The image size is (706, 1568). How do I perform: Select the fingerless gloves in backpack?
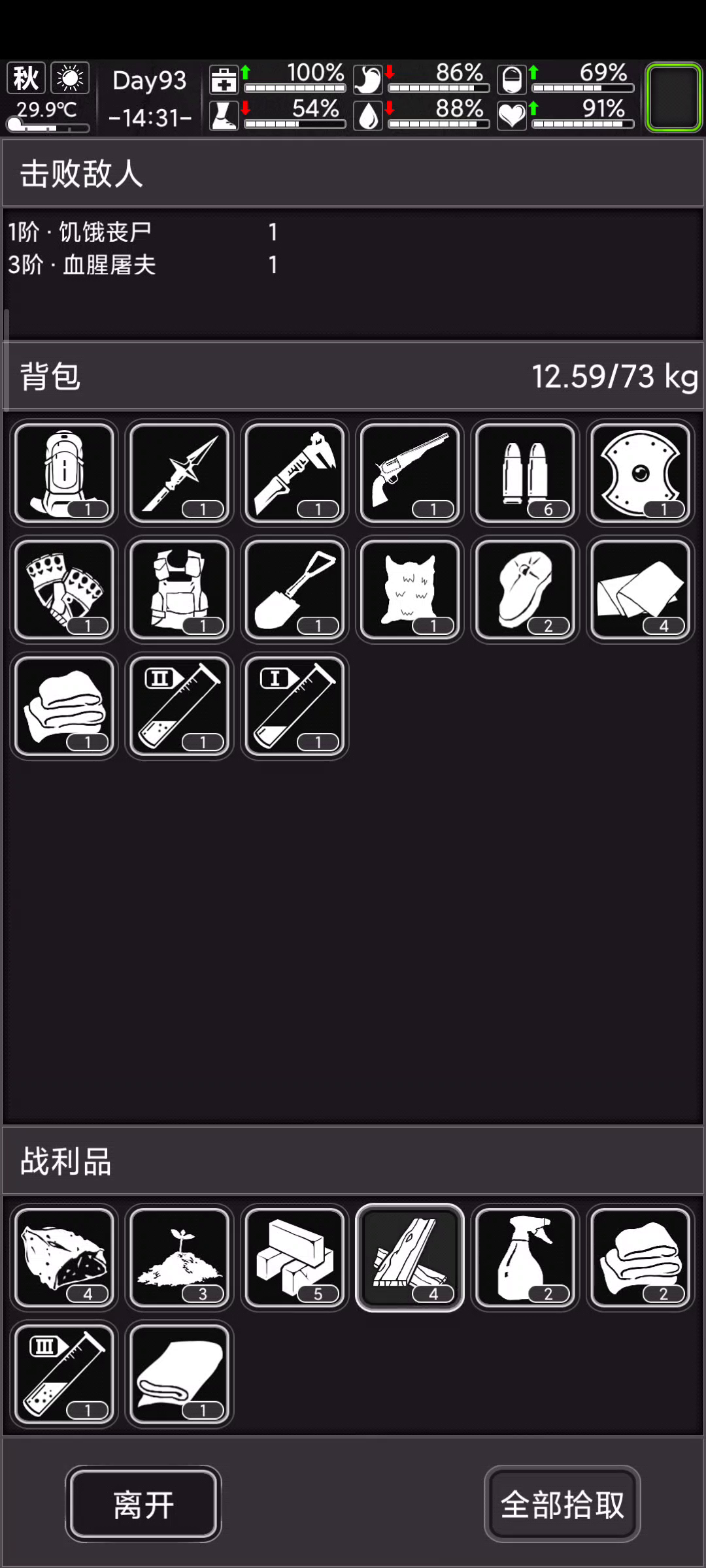tap(64, 589)
